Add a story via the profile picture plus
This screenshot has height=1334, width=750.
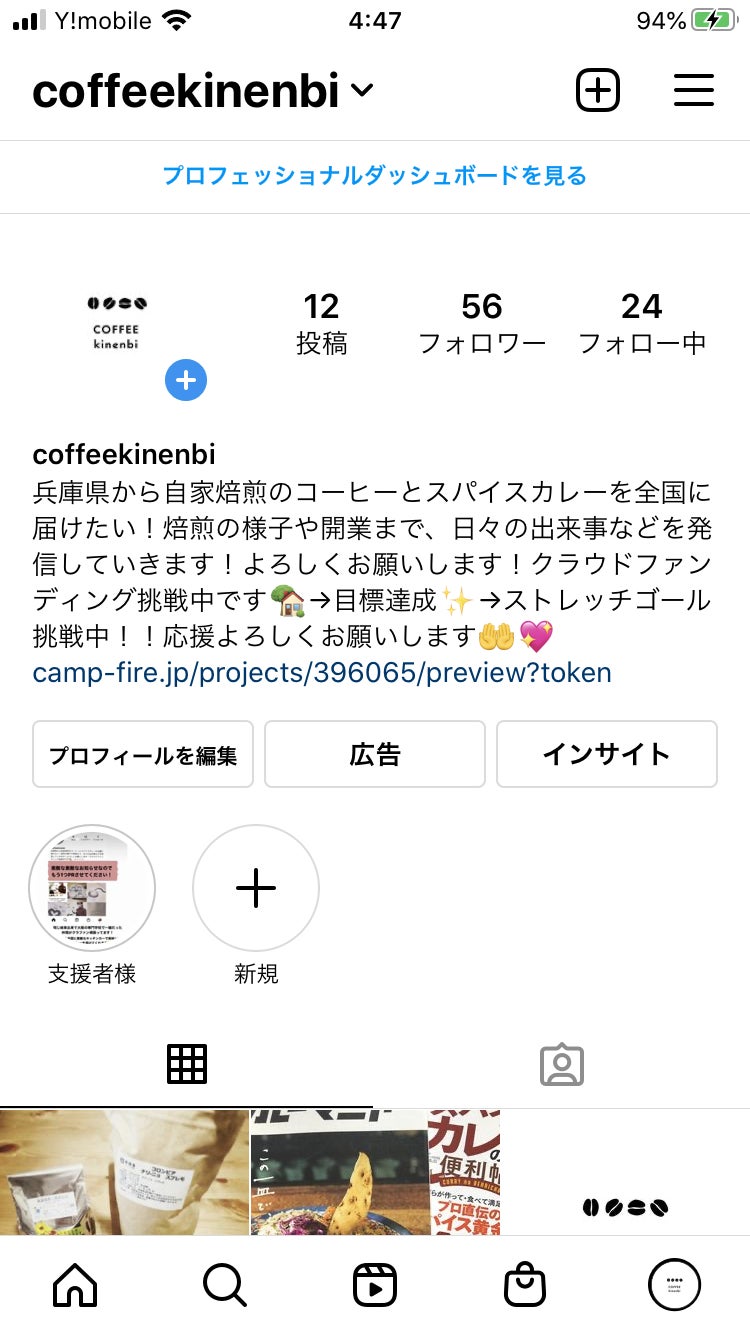186,380
